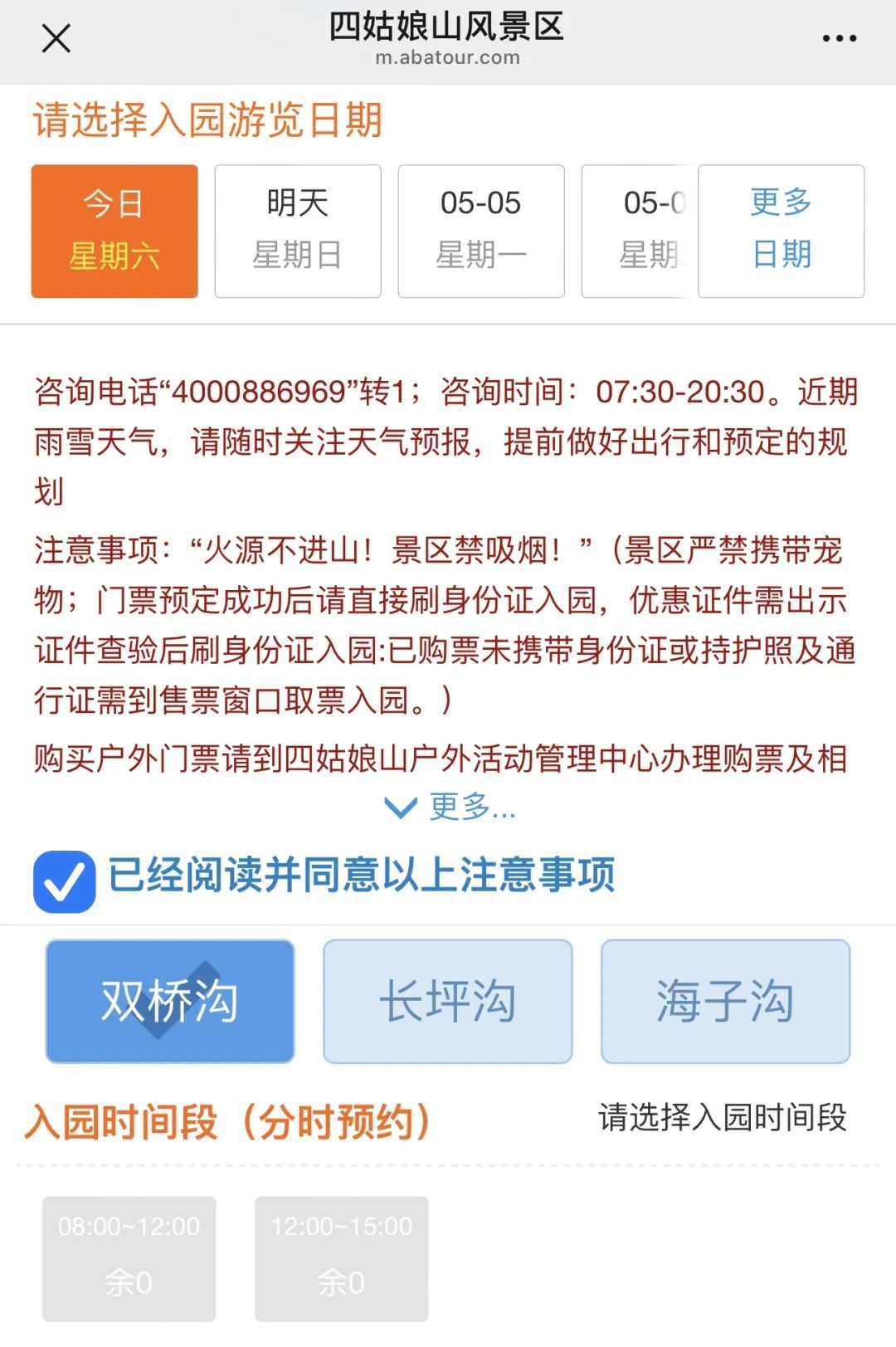Uncheck 已经阅读并同意以上注意事项 checkbox
Viewport: 896px width, 1347px height.
pyautogui.click(x=64, y=881)
